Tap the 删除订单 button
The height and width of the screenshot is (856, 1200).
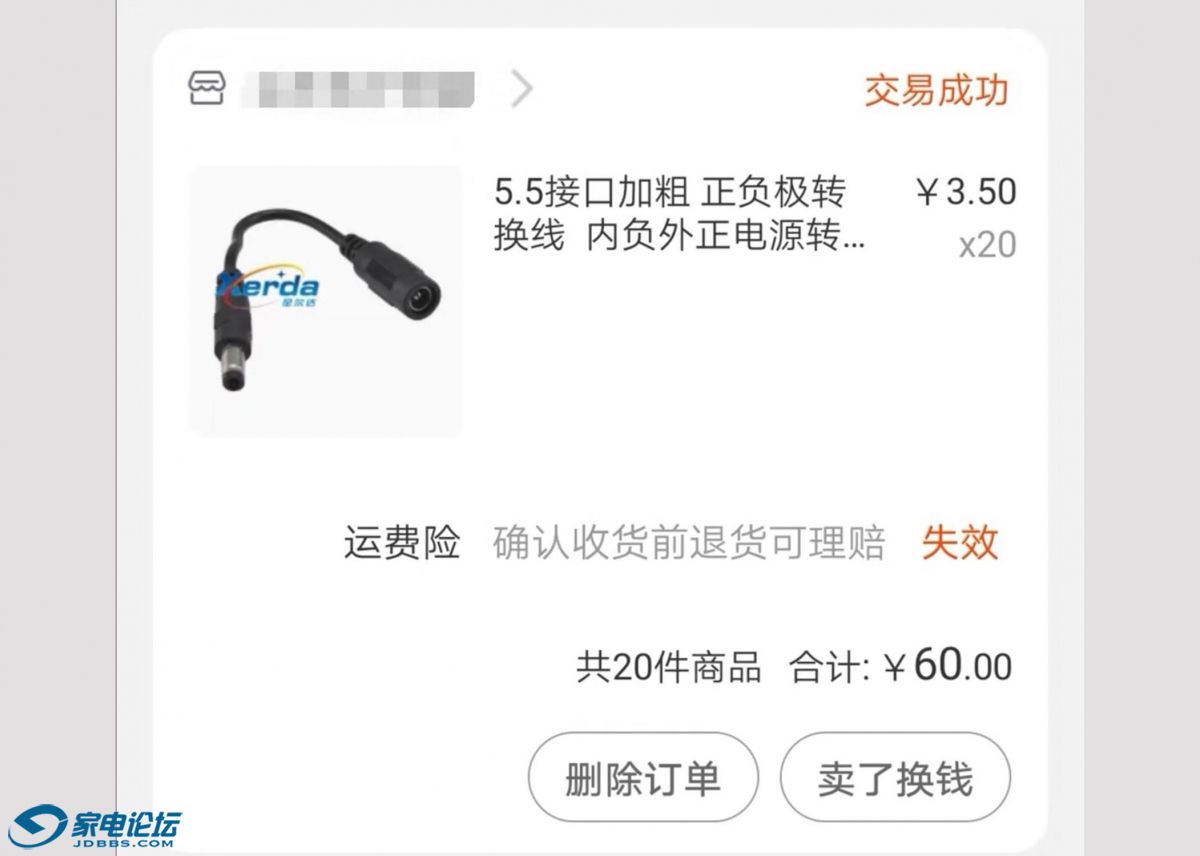[x=642, y=778]
